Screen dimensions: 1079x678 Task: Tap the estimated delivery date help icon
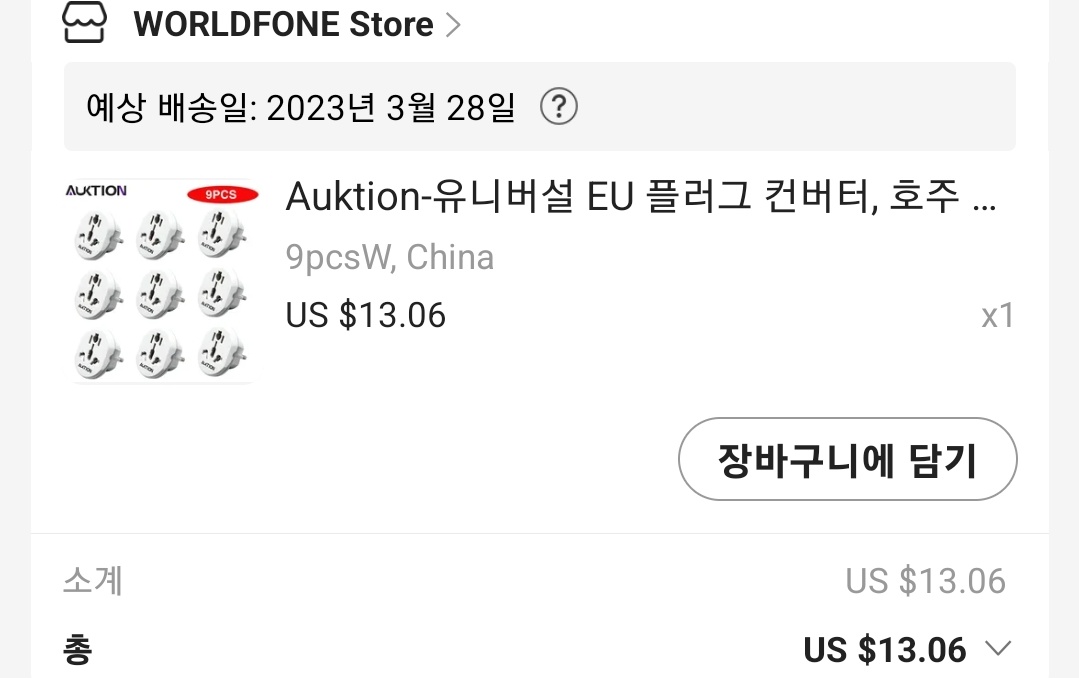(x=559, y=106)
